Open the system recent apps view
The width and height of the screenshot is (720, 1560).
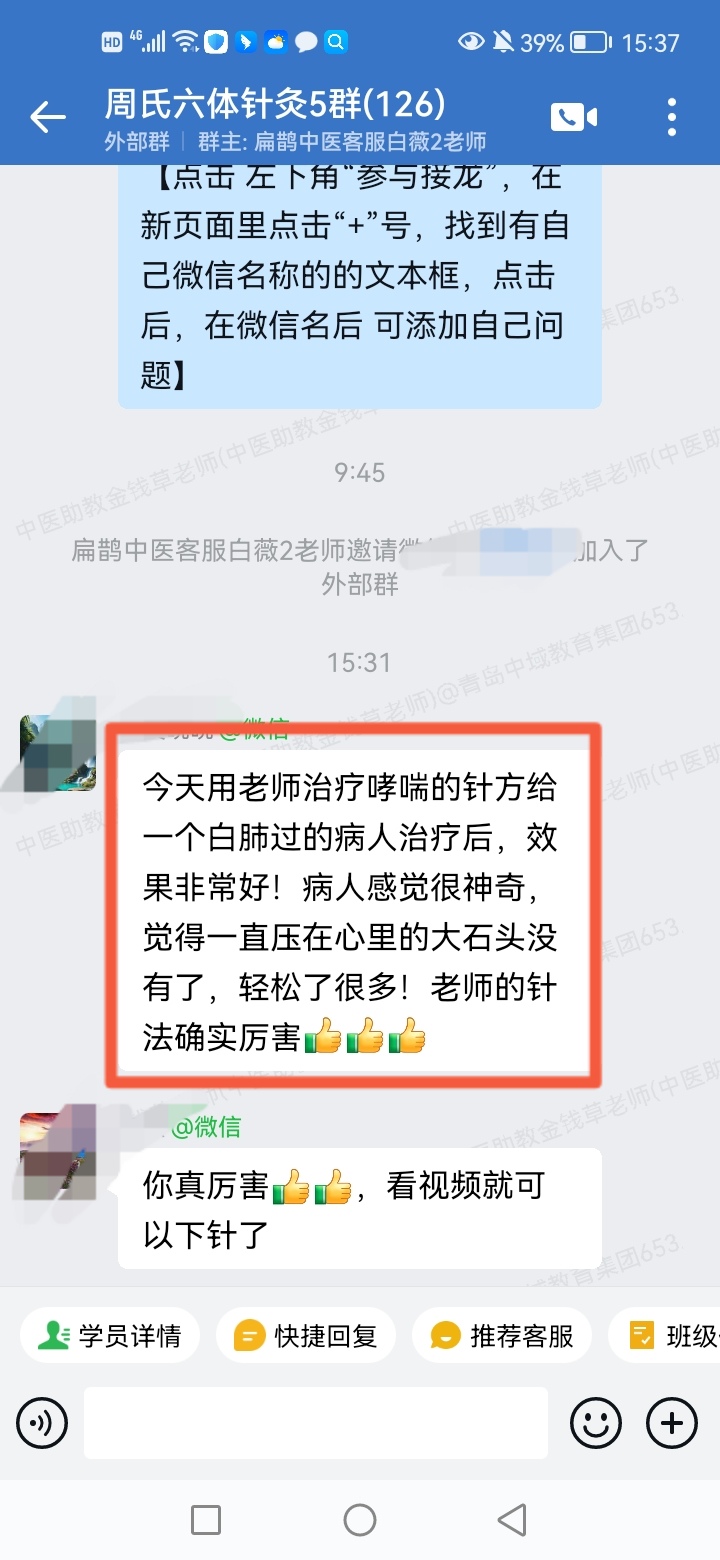click(206, 1520)
